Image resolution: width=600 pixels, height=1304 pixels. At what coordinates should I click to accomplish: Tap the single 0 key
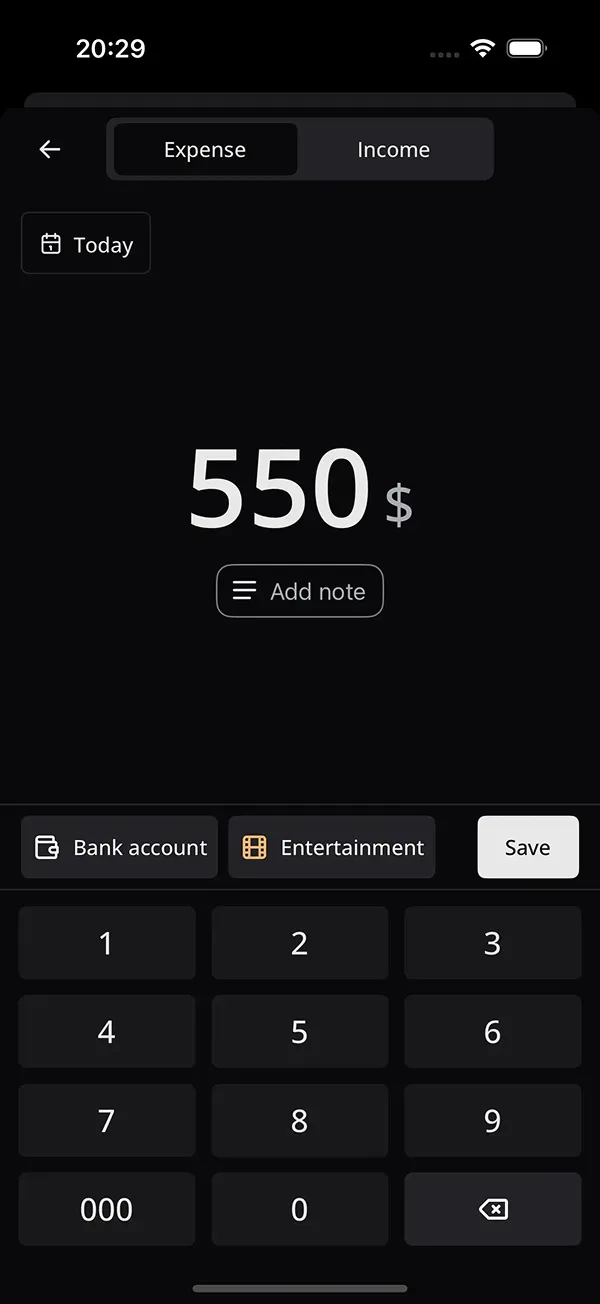299,1210
